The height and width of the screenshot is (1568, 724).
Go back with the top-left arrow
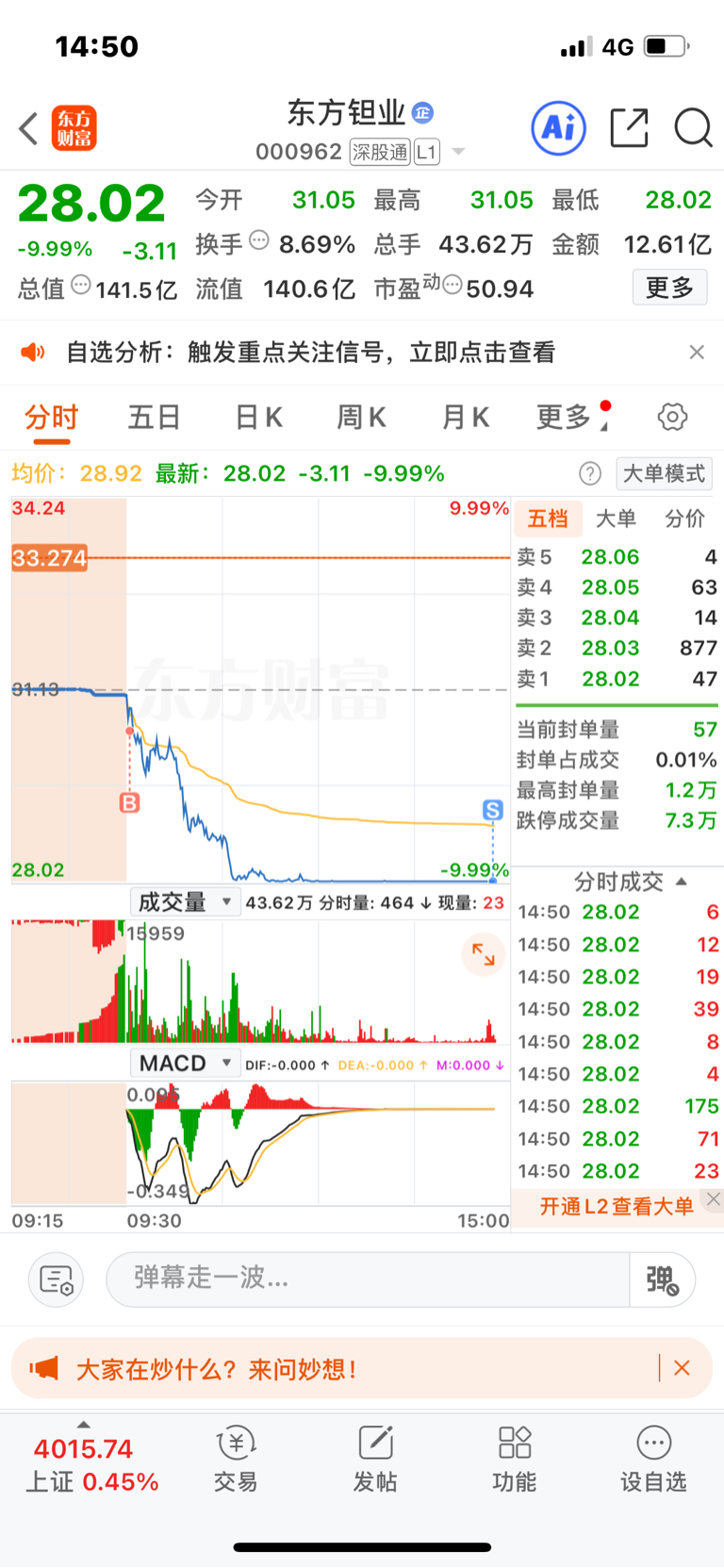click(29, 128)
